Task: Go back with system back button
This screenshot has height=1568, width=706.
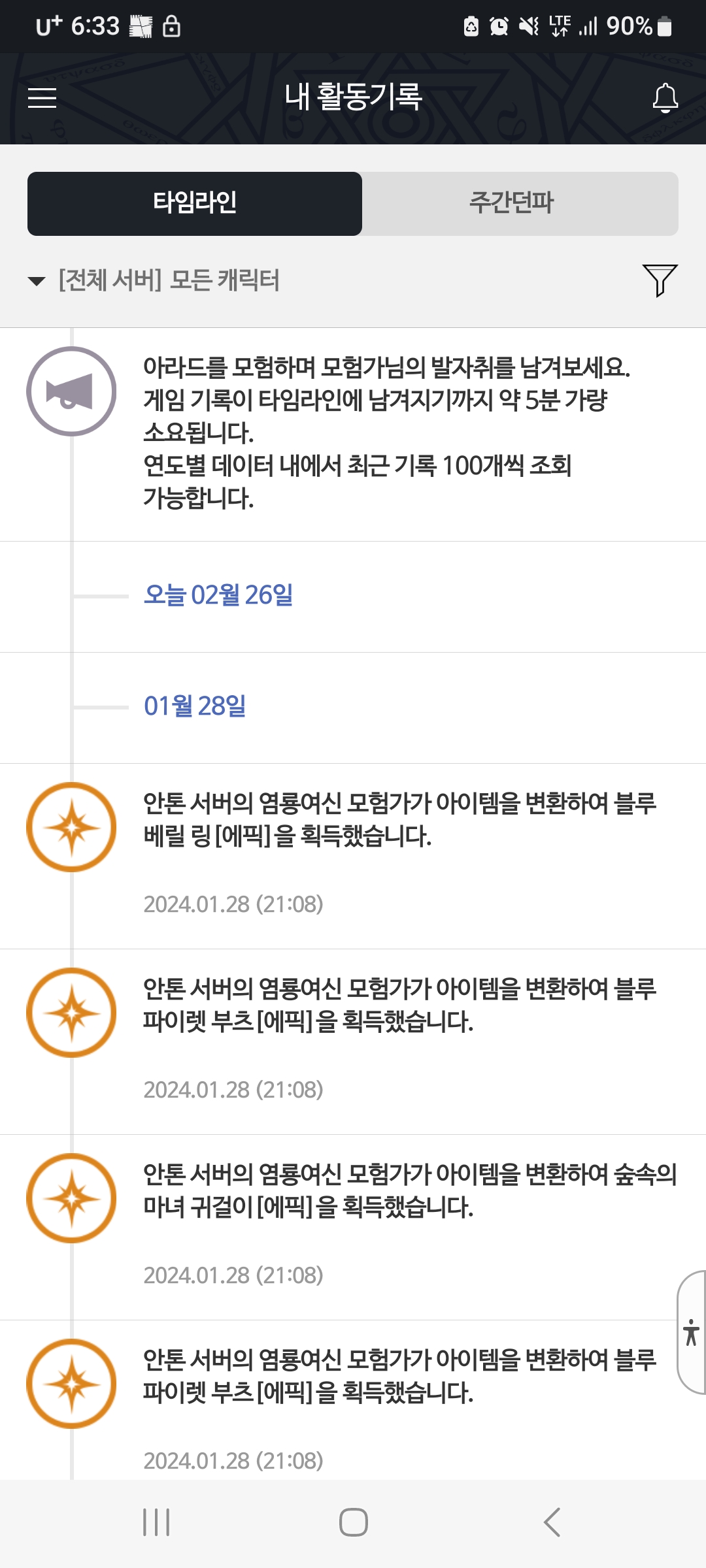Action: [x=552, y=1522]
